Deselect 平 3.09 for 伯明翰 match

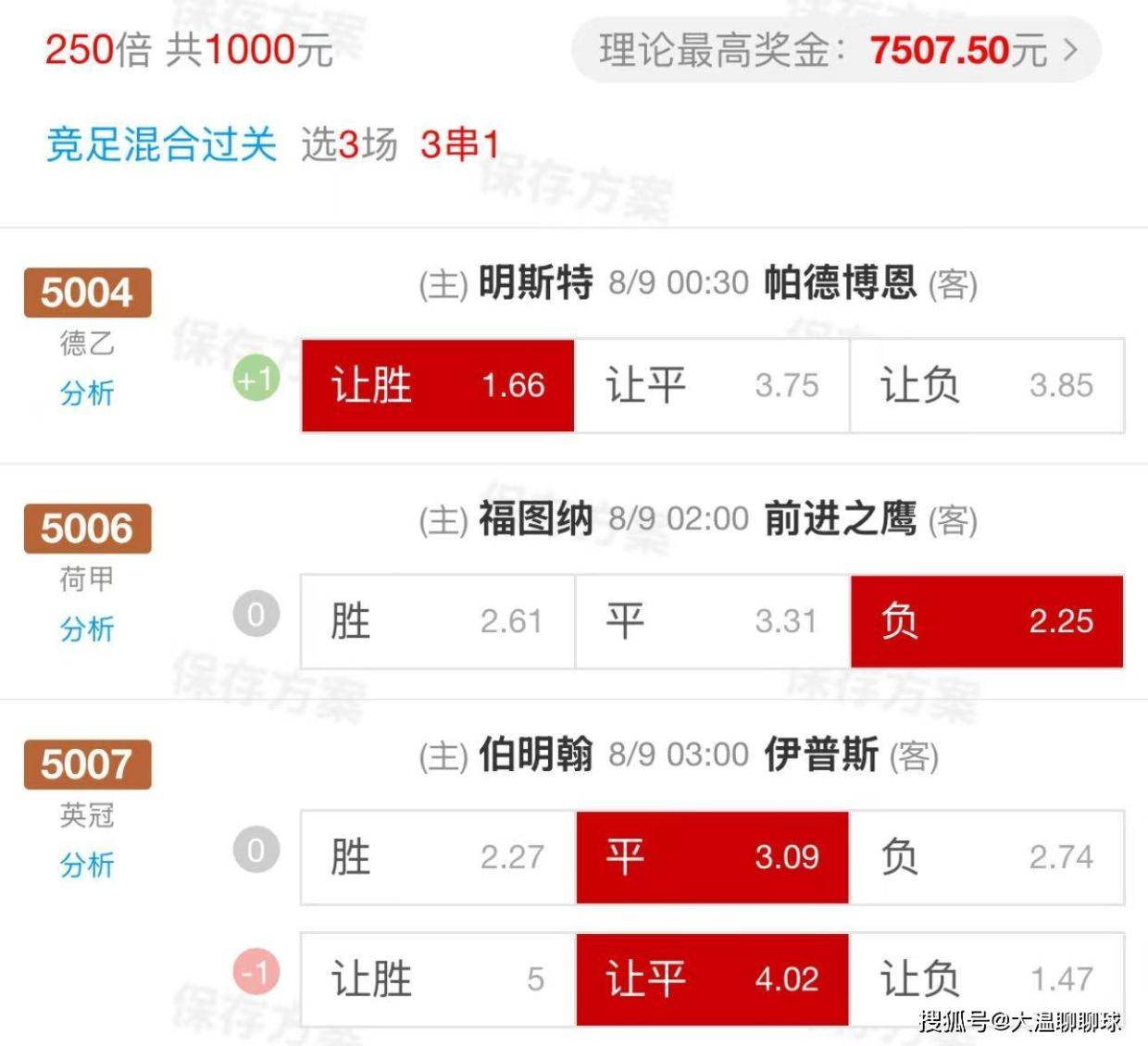[x=712, y=857]
